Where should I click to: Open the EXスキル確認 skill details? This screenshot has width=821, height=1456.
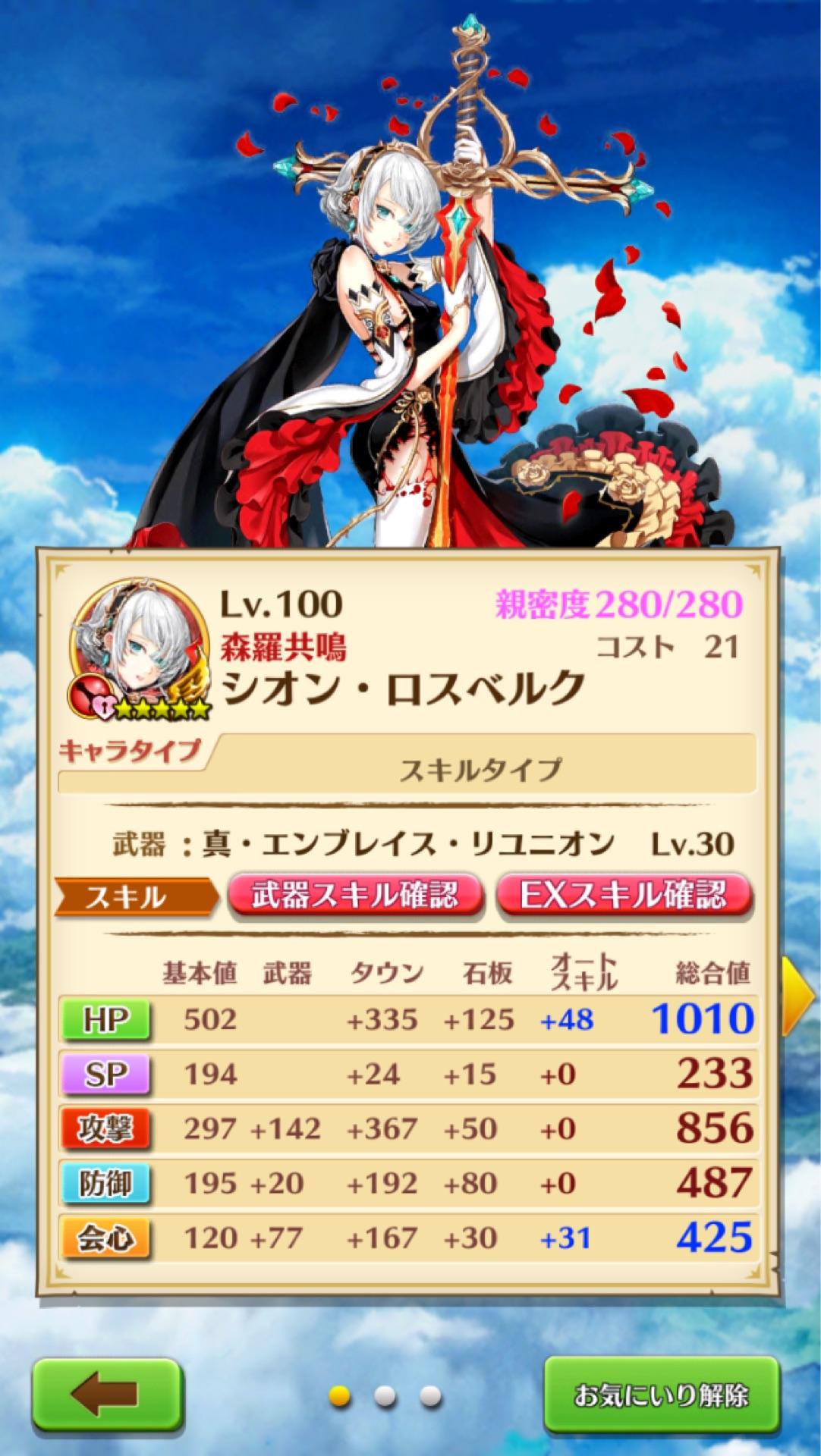(x=624, y=895)
